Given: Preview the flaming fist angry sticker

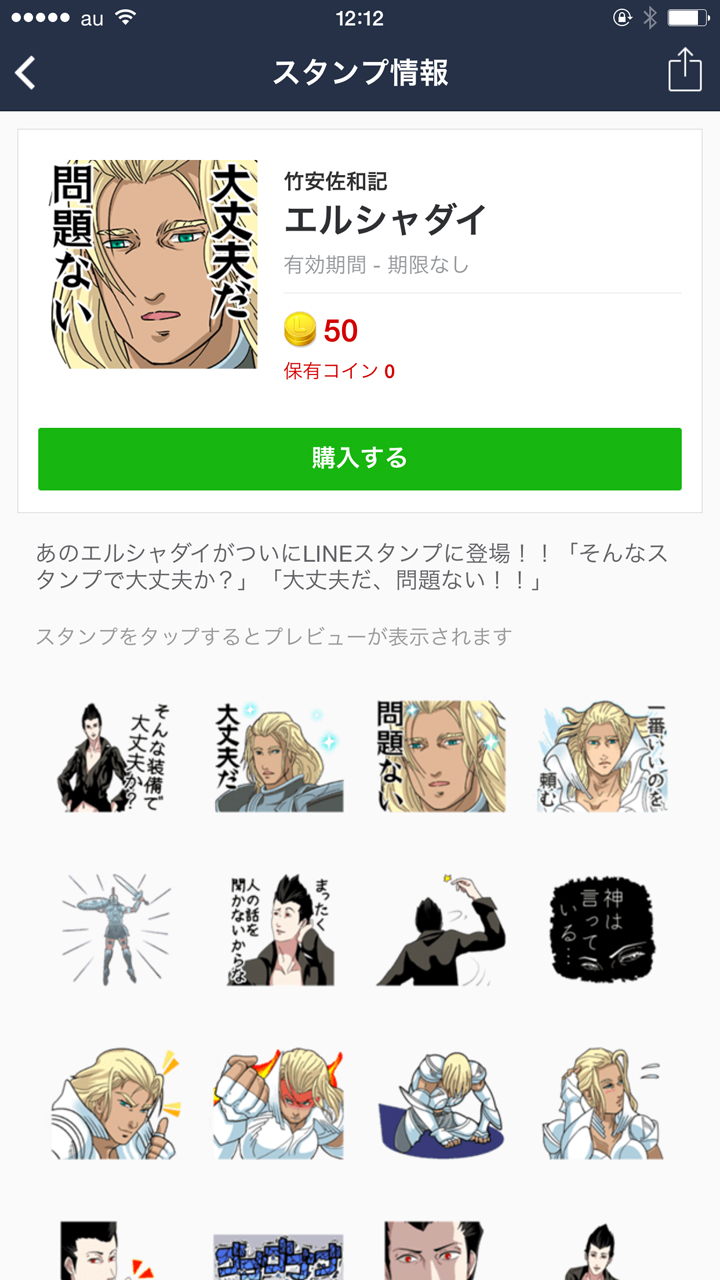Looking at the screenshot, I should [278, 1103].
